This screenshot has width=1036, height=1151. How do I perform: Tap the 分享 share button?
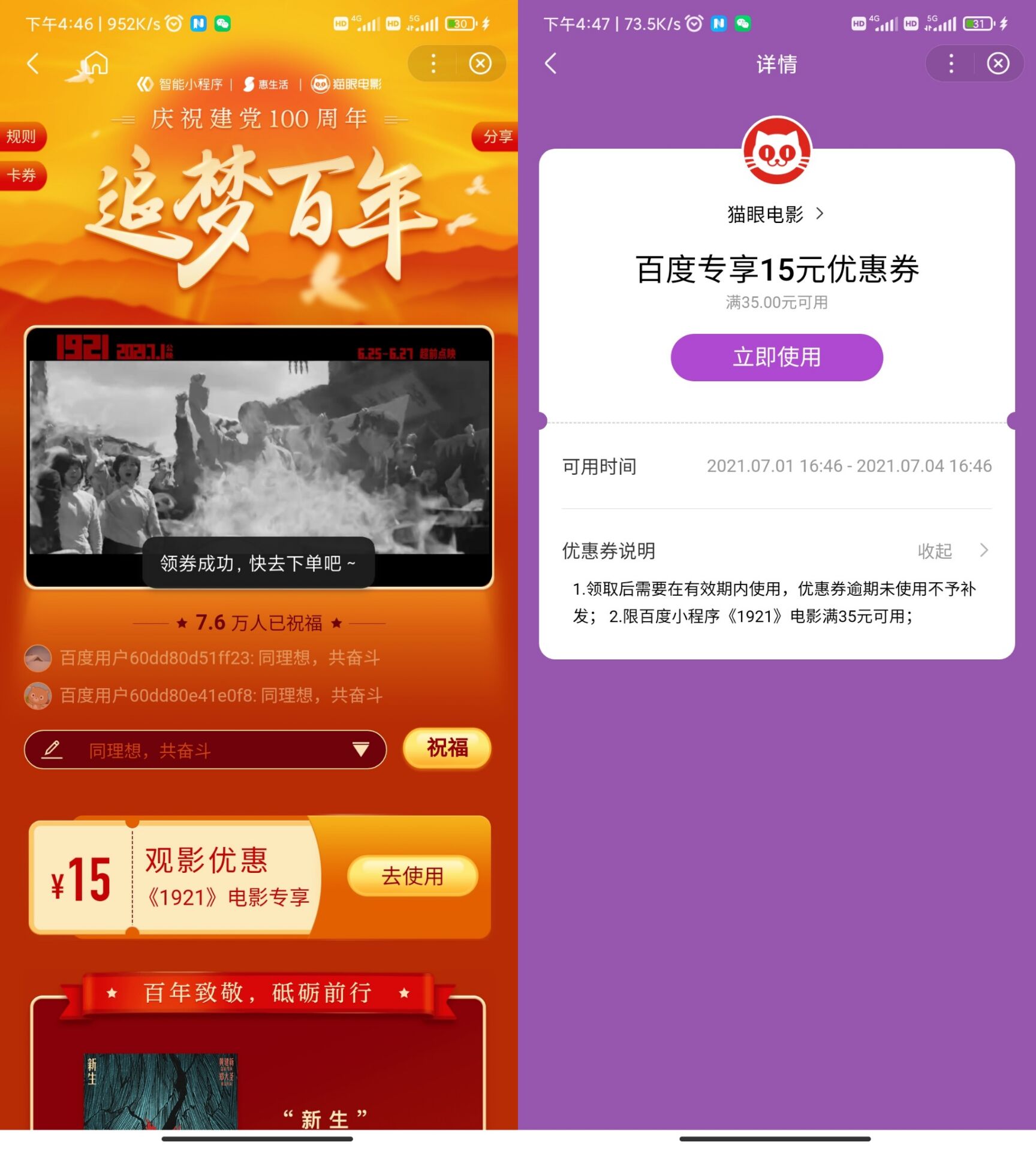click(496, 137)
